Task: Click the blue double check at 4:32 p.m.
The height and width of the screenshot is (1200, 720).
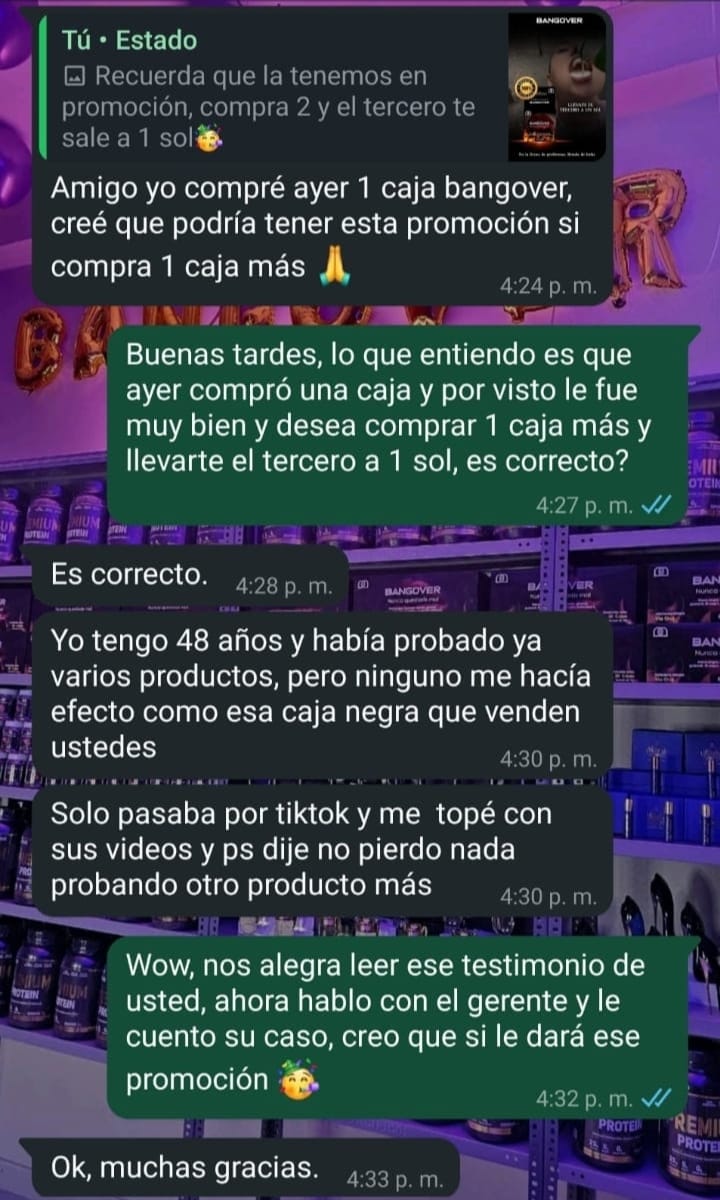Action: point(654,1096)
